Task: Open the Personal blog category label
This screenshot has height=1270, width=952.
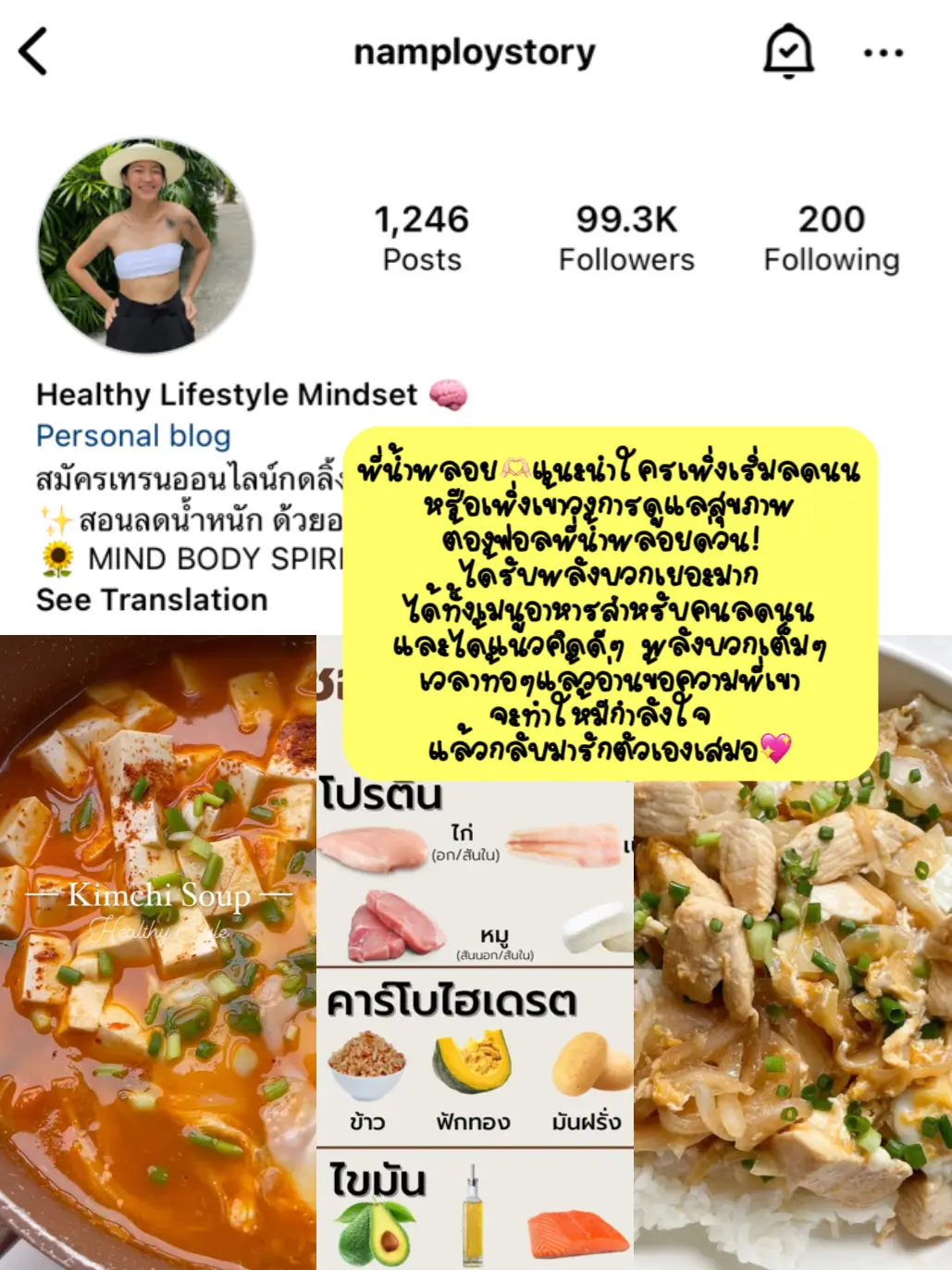Action: coord(132,435)
